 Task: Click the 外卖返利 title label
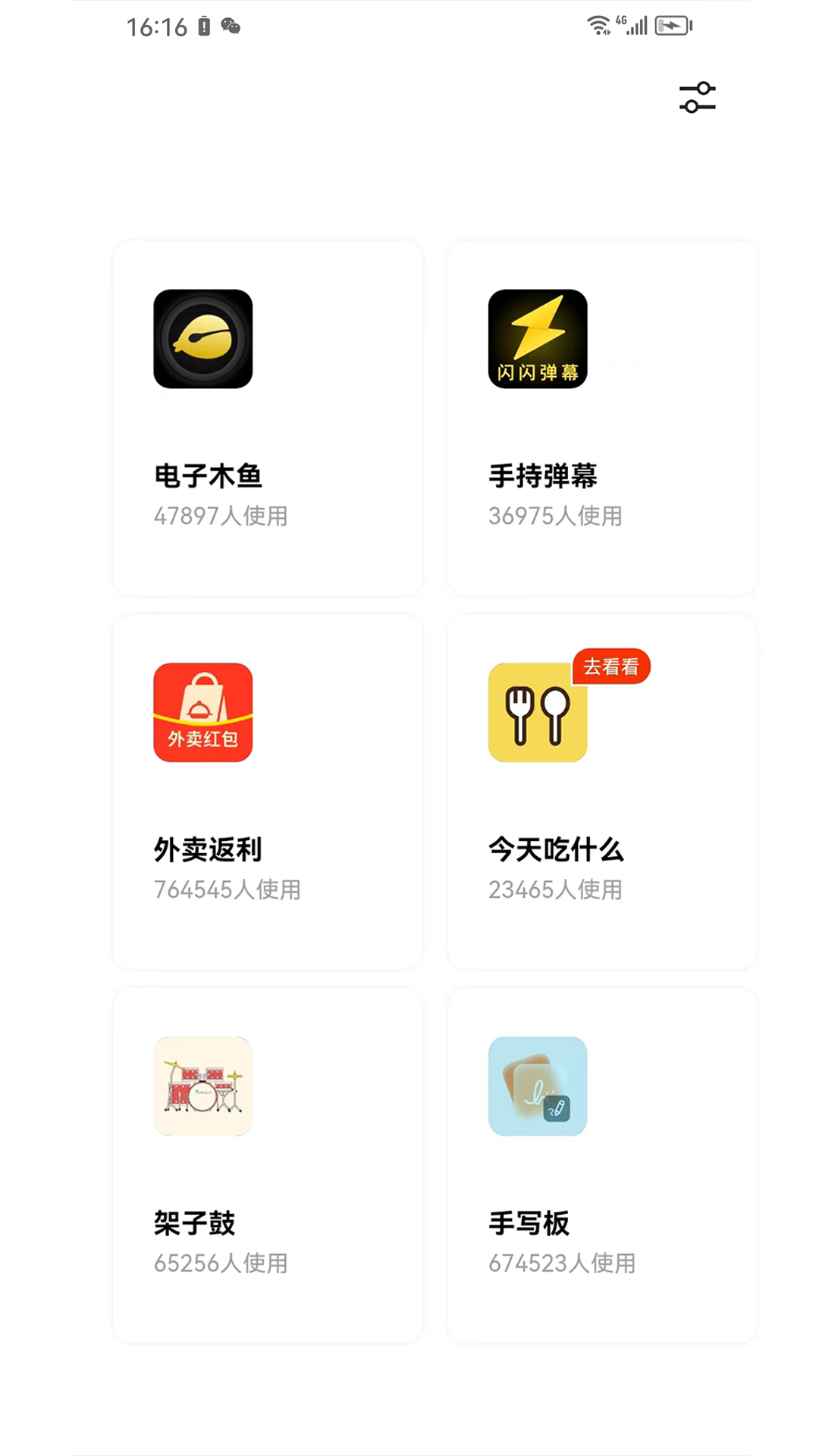pos(207,851)
